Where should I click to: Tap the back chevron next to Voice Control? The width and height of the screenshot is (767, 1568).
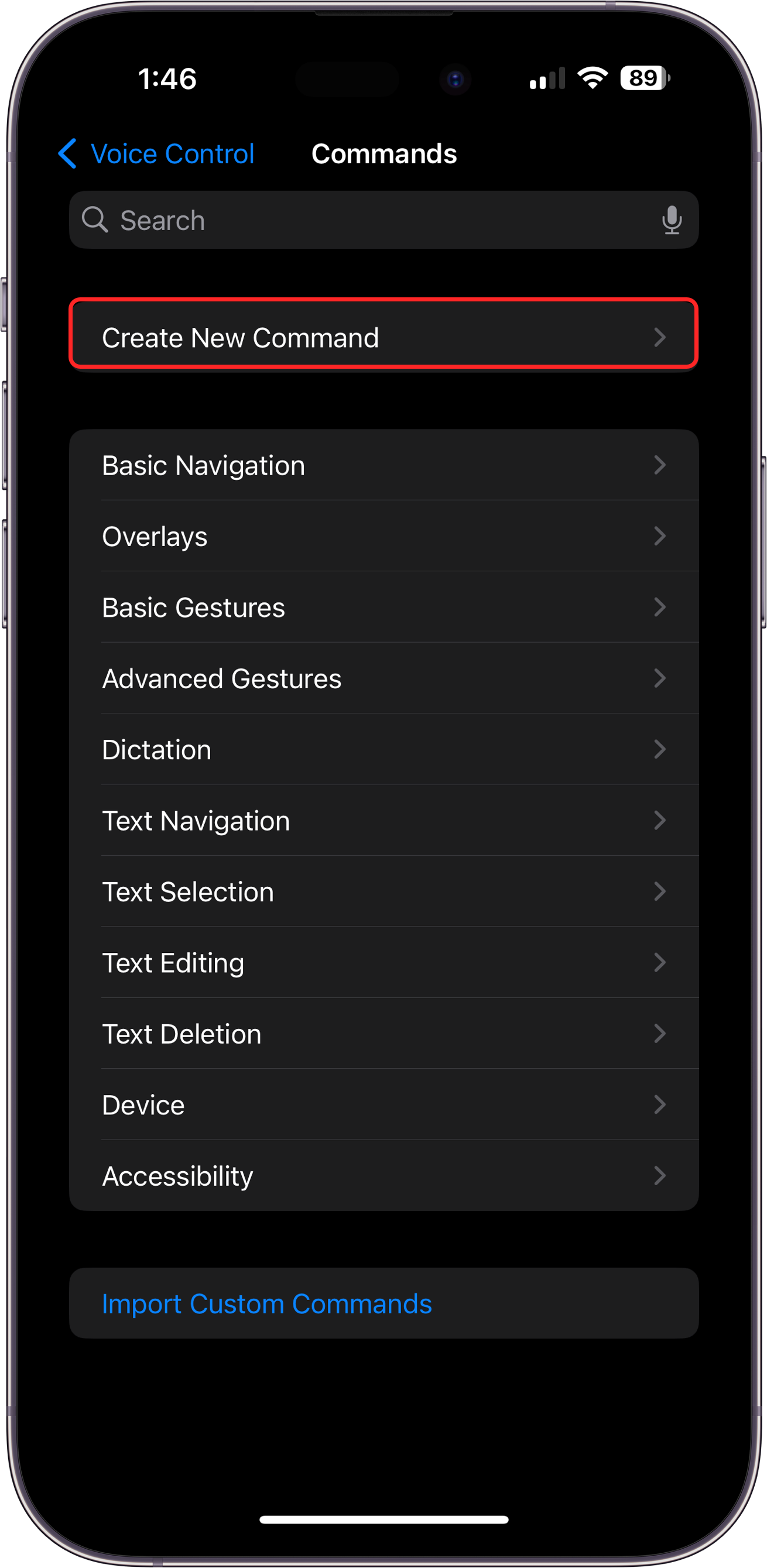[67, 153]
